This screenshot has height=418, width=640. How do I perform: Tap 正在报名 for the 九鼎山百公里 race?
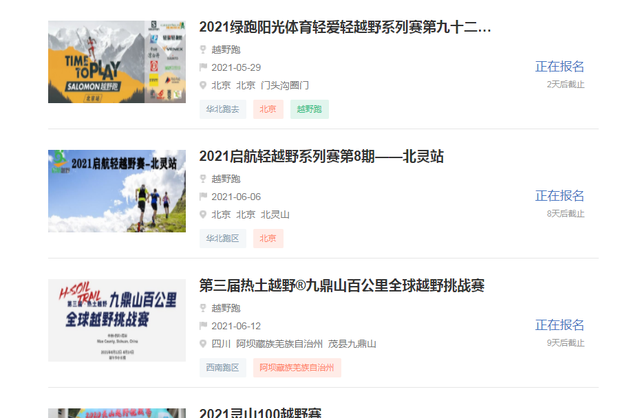(x=560, y=325)
